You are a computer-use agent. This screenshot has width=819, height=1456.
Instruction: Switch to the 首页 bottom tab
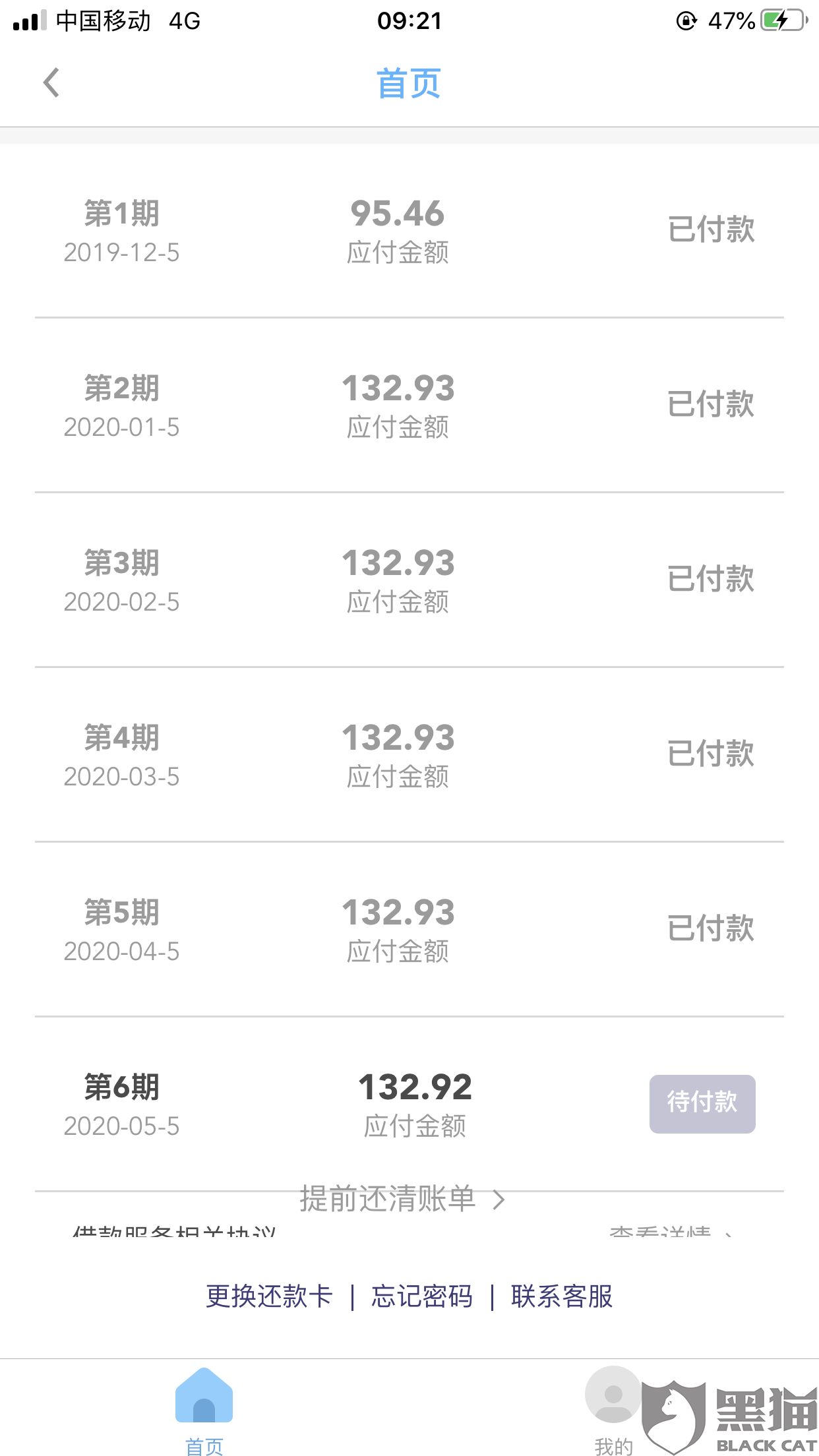click(204, 1410)
